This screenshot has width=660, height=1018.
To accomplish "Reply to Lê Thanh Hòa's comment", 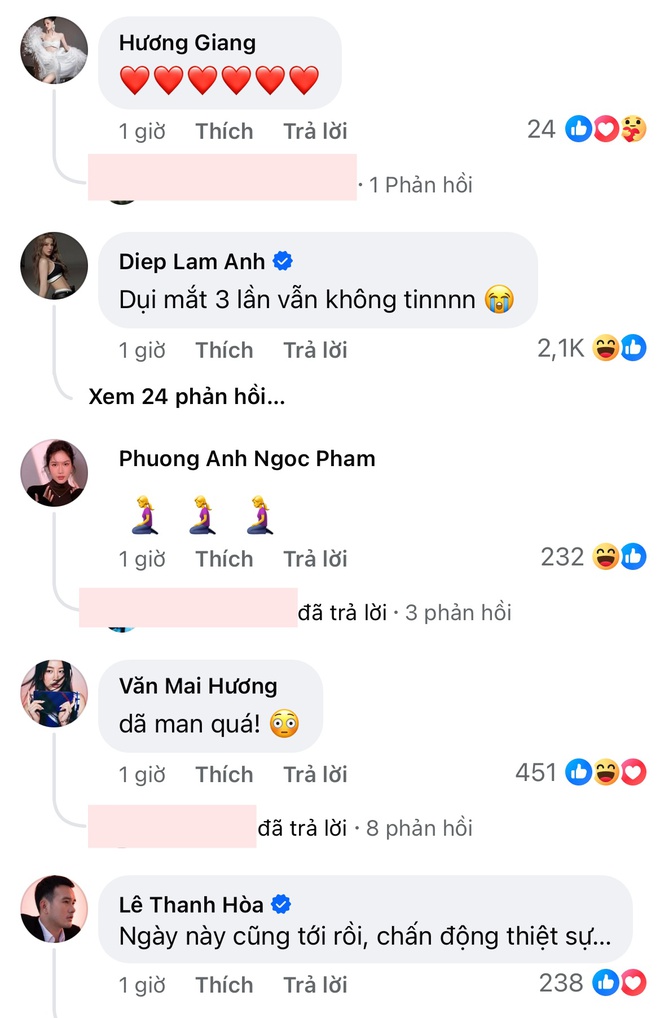I will pyautogui.click(x=315, y=984).
